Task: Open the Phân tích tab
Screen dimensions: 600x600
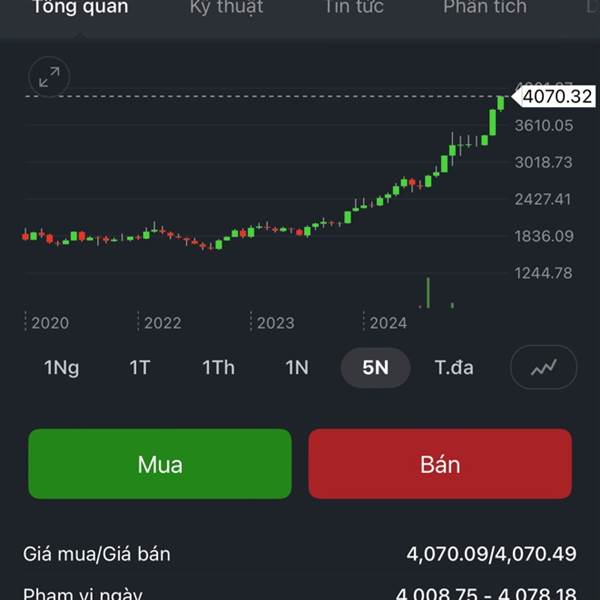Action: pyautogui.click(x=485, y=8)
